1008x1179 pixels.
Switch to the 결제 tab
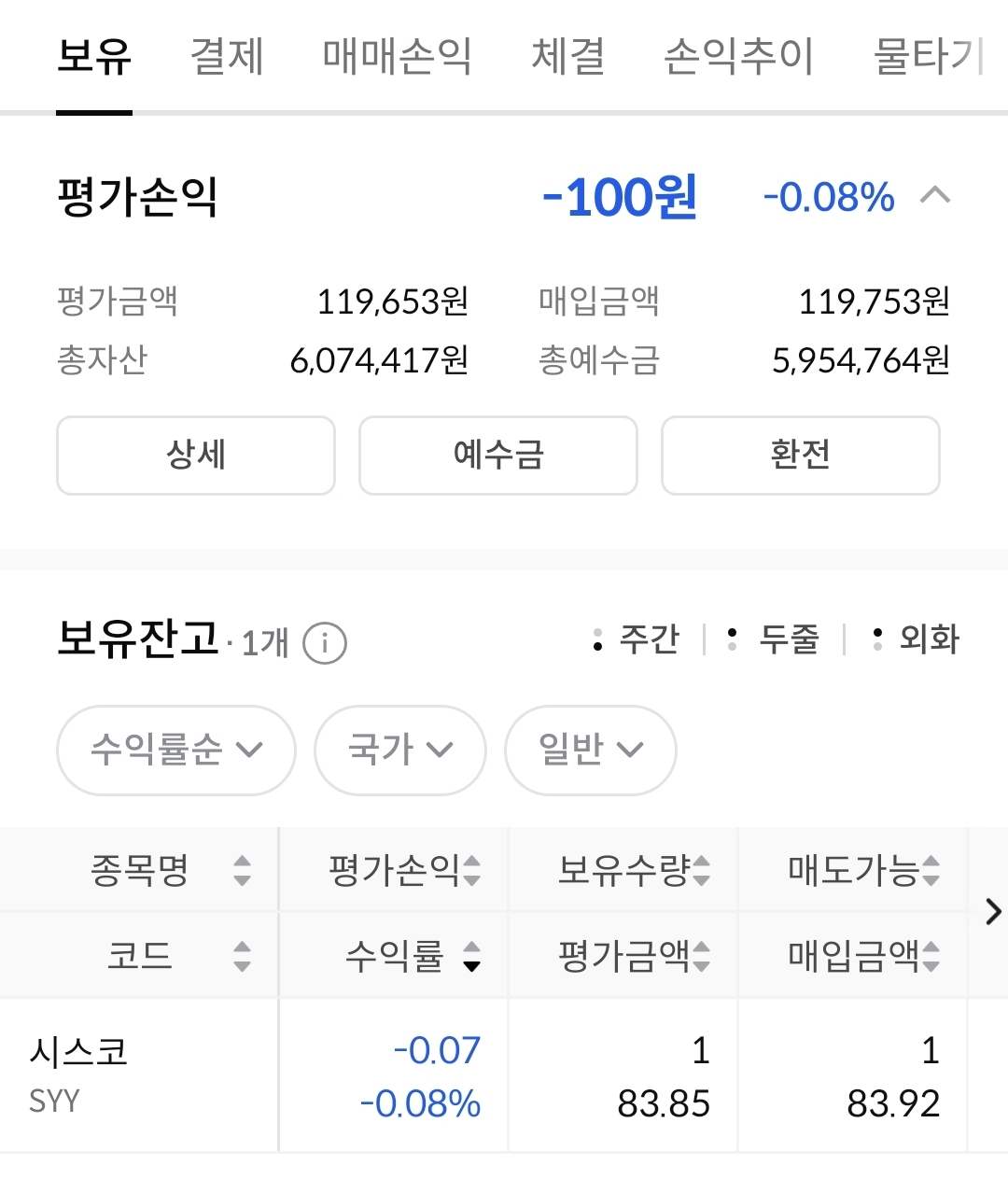[x=227, y=56]
